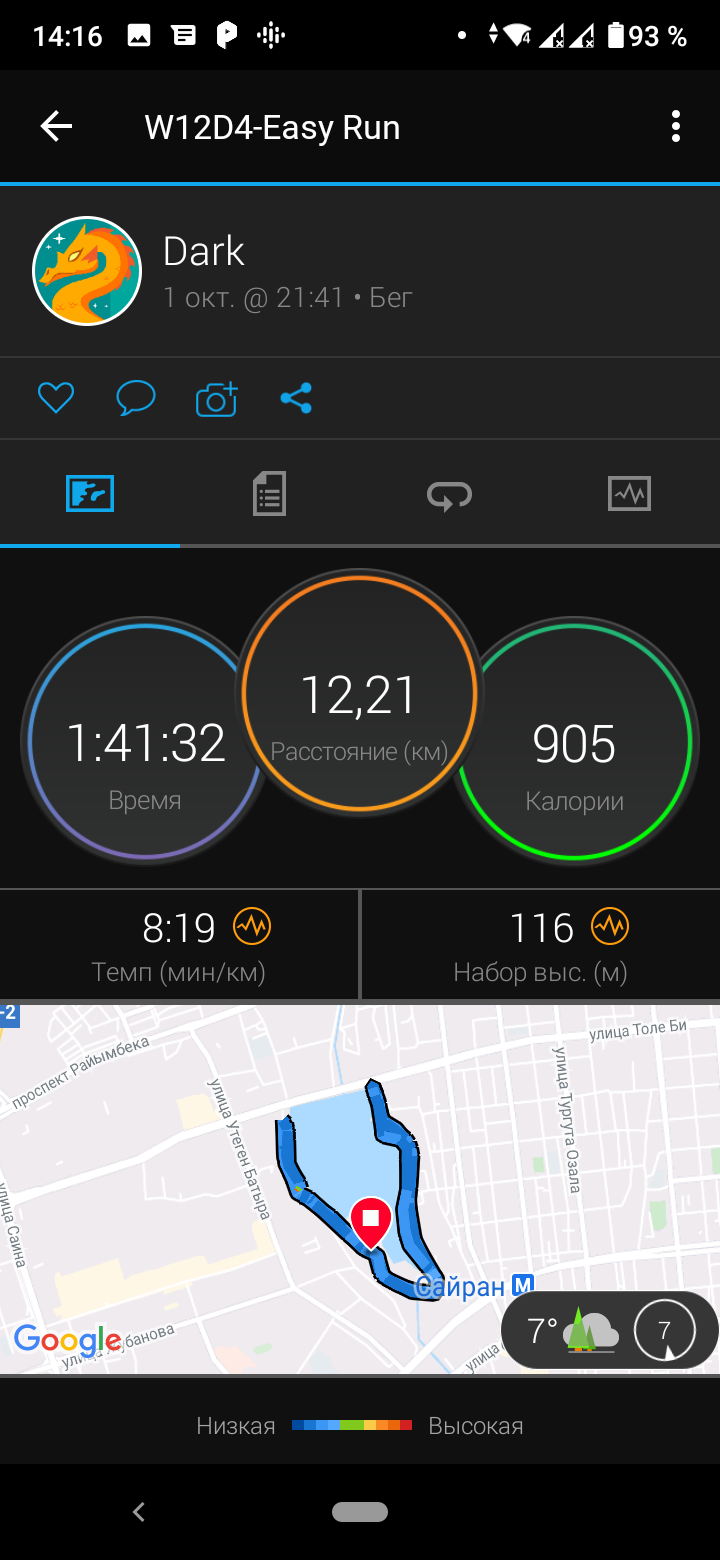This screenshot has height=1560, width=720.
Task: Tap the system back button
Action: [139, 1512]
